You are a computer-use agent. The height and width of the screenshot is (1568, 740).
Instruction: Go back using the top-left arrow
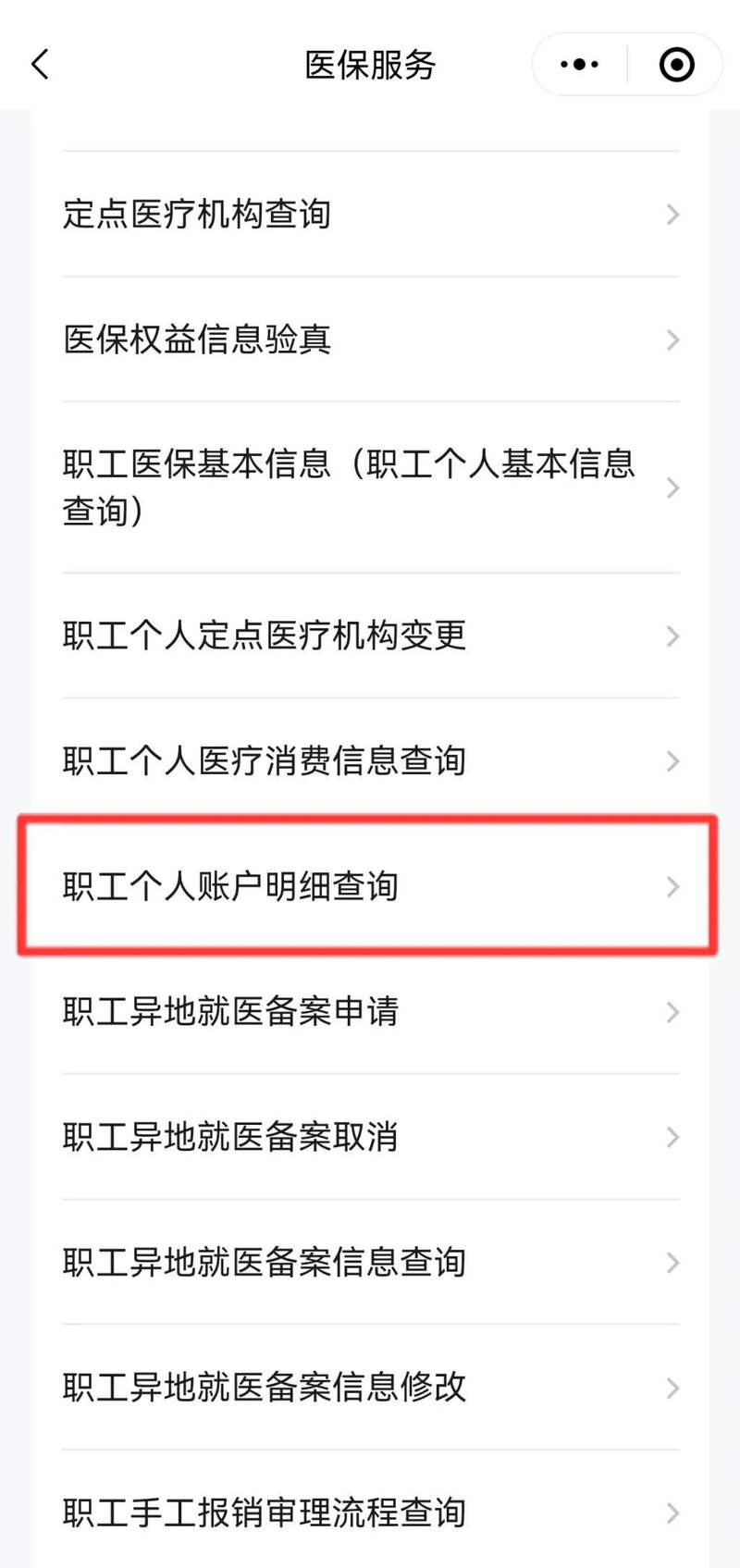40,65
